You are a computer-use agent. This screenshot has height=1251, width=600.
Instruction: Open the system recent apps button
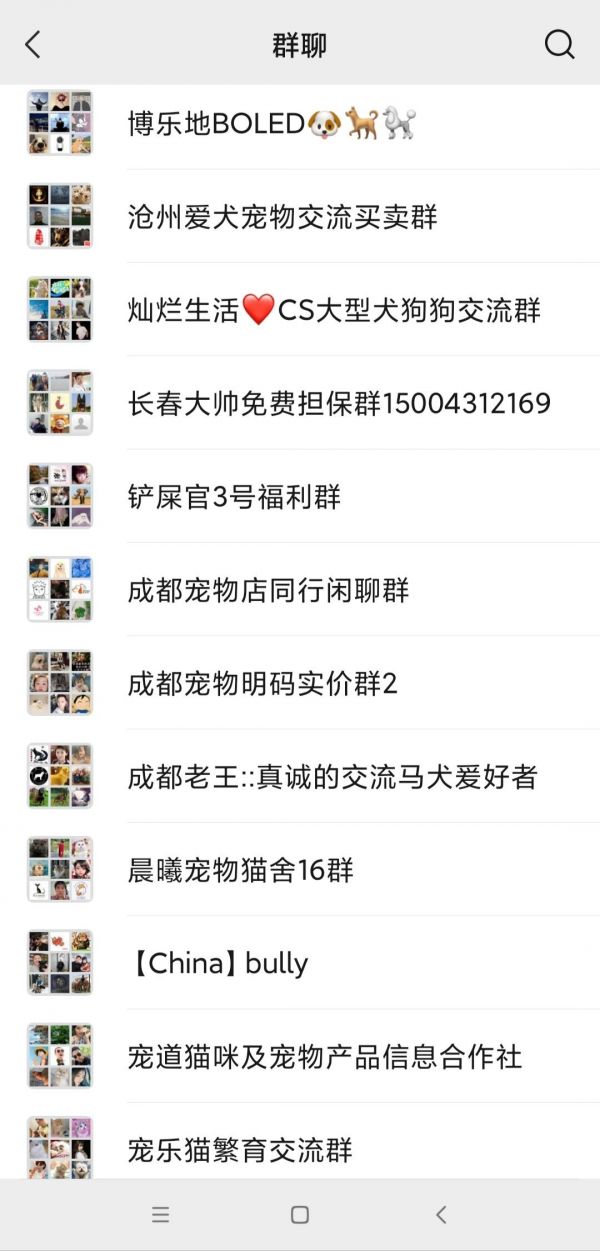tap(160, 1215)
